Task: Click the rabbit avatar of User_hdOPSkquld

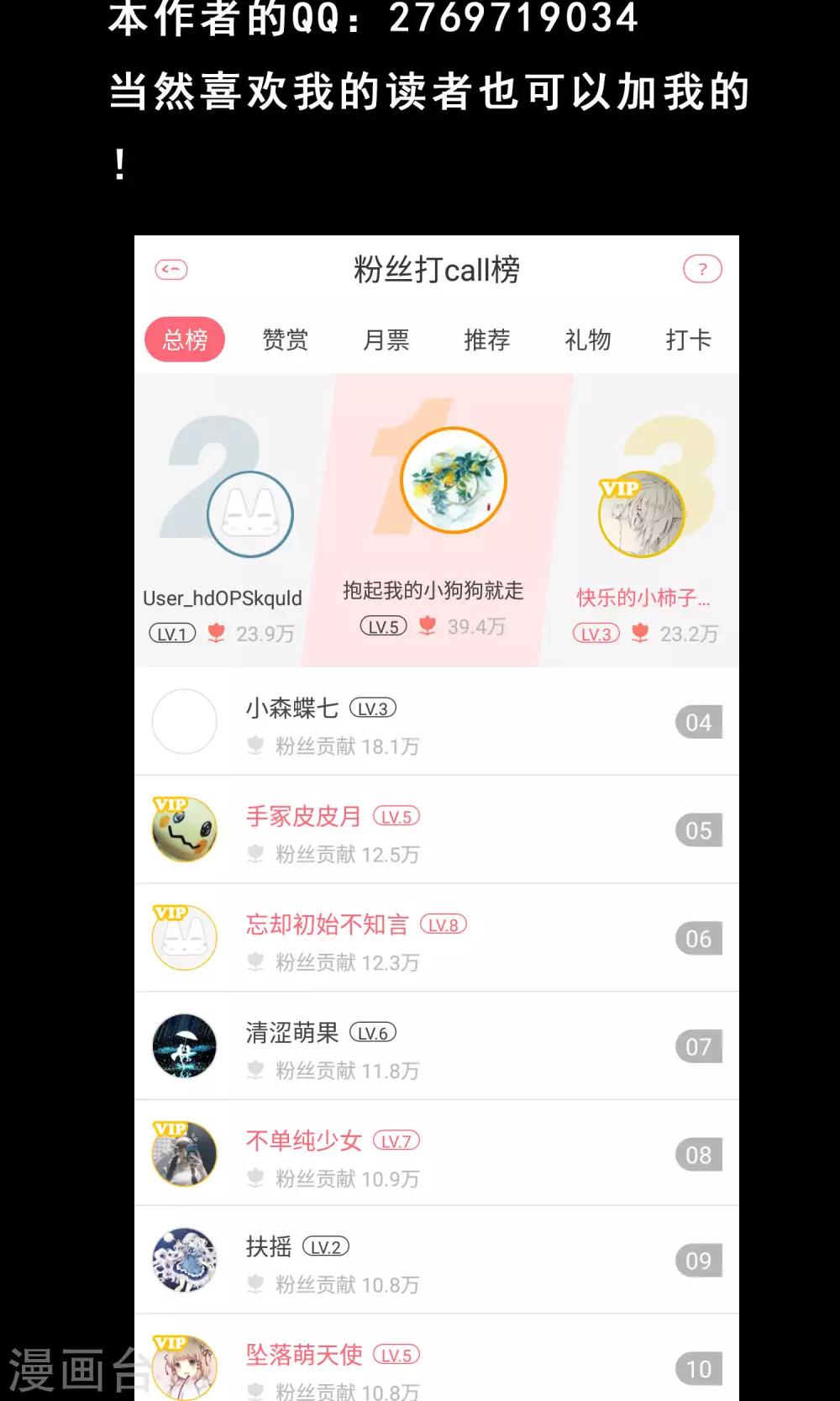Action: point(251,513)
